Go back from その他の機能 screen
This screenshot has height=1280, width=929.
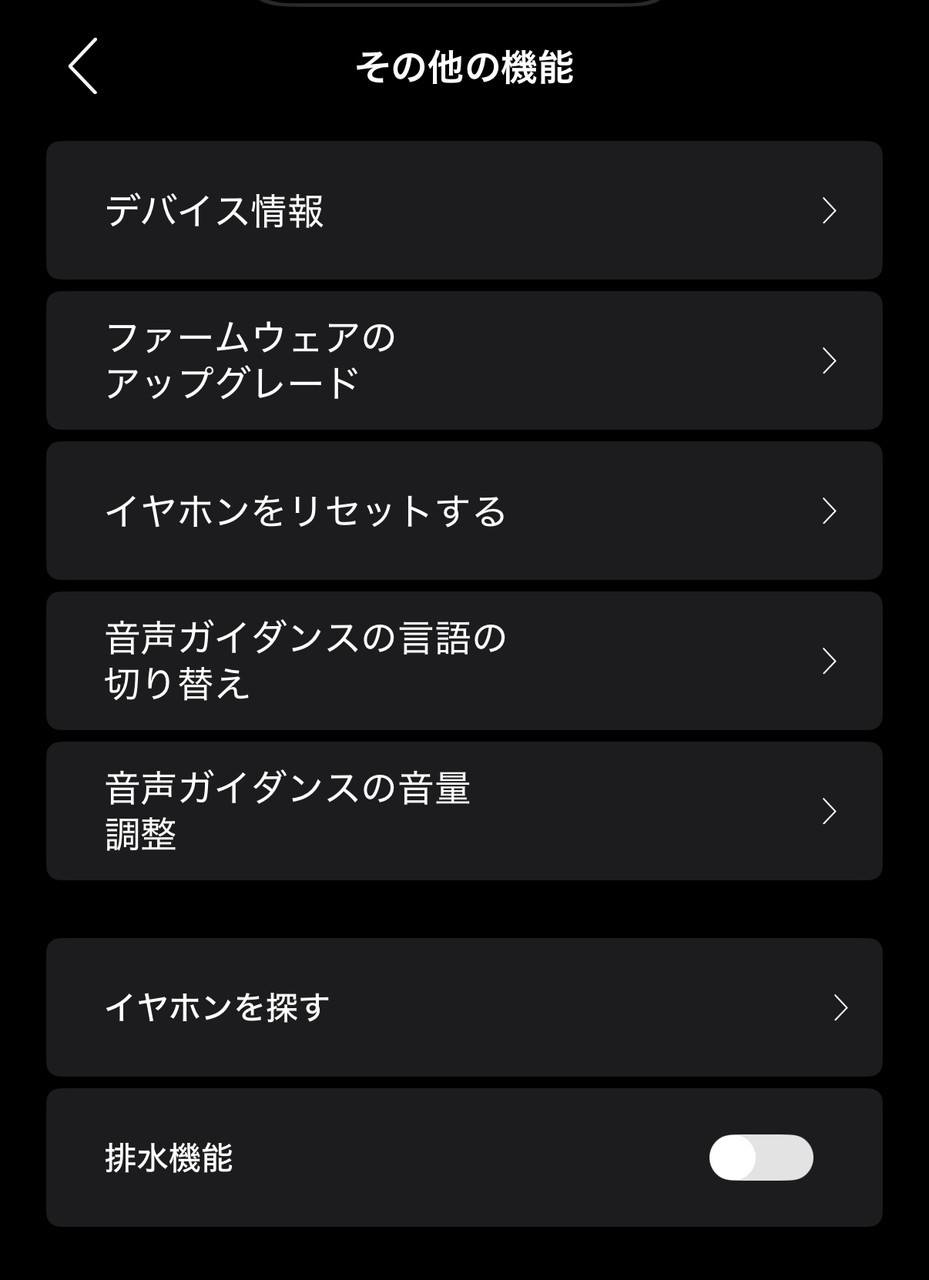click(x=83, y=66)
